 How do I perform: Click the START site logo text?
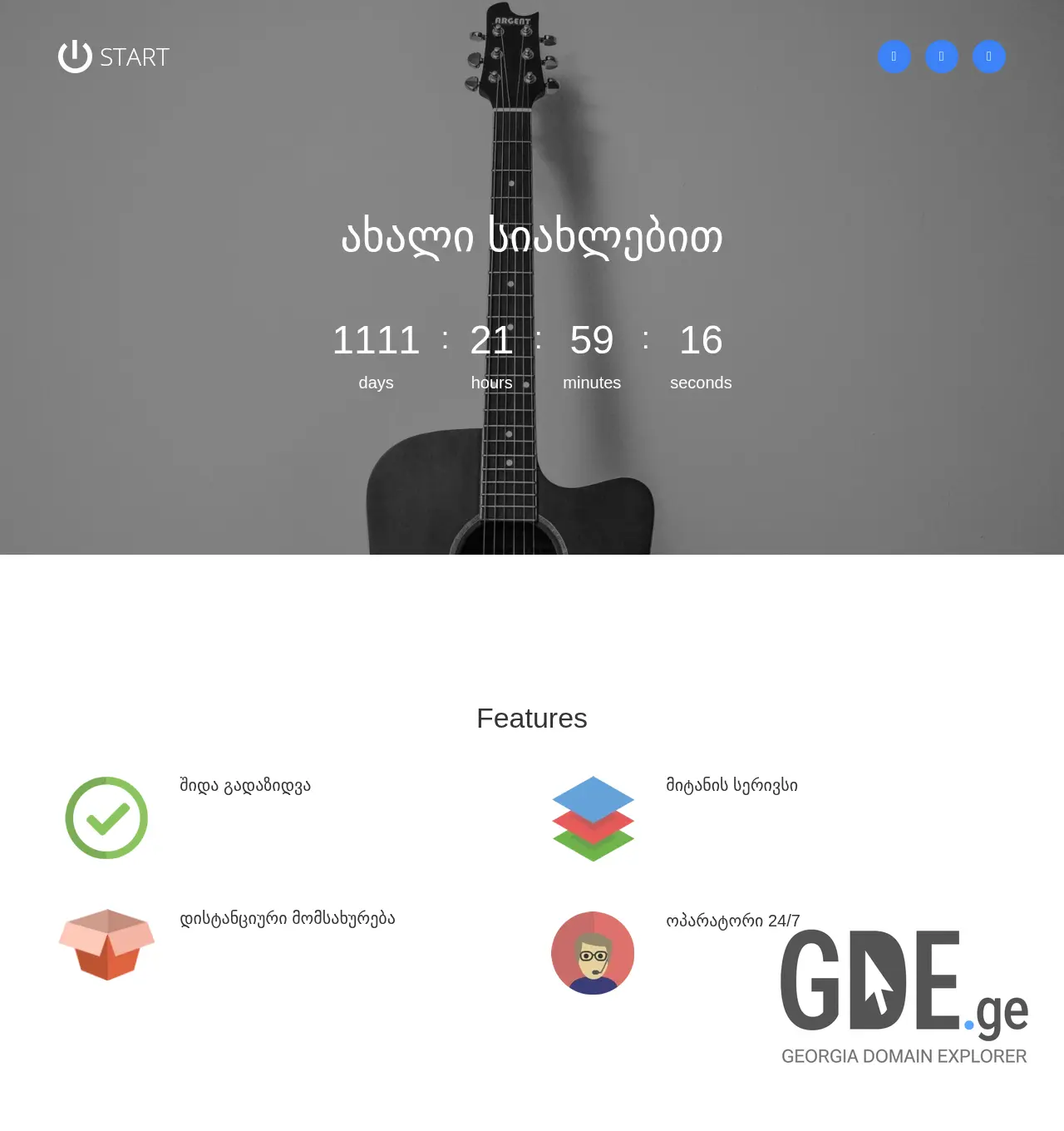[x=134, y=57]
